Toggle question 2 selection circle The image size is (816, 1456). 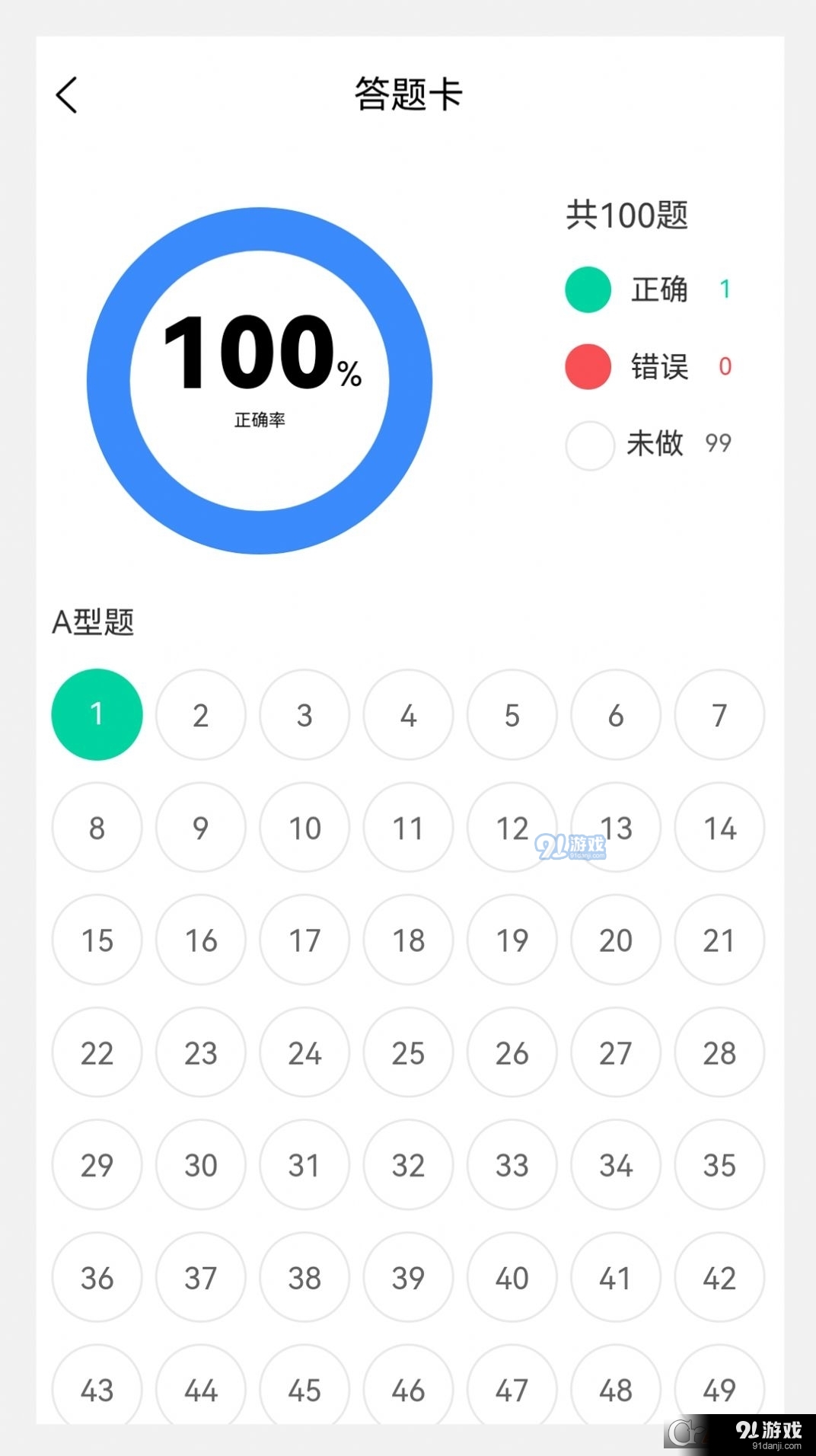(x=200, y=714)
